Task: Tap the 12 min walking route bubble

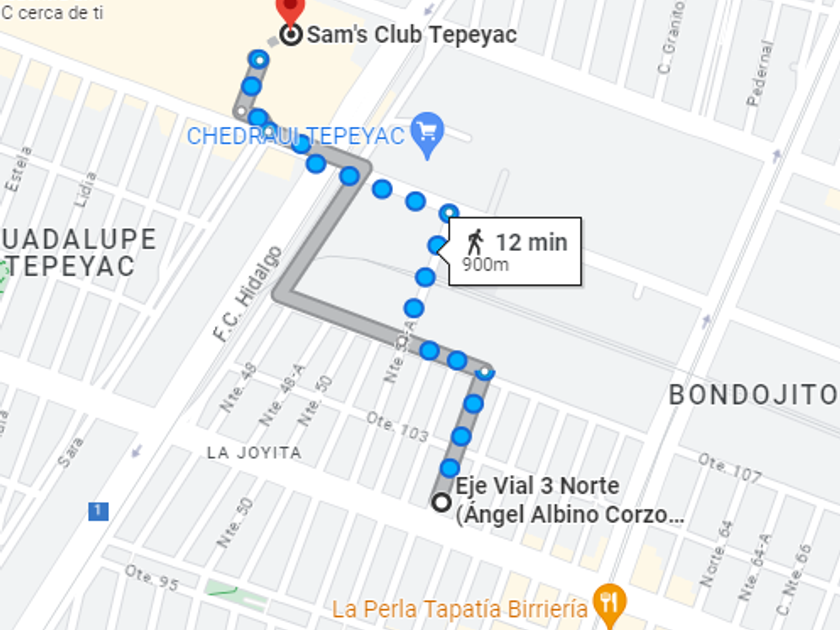Action: tap(515, 250)
